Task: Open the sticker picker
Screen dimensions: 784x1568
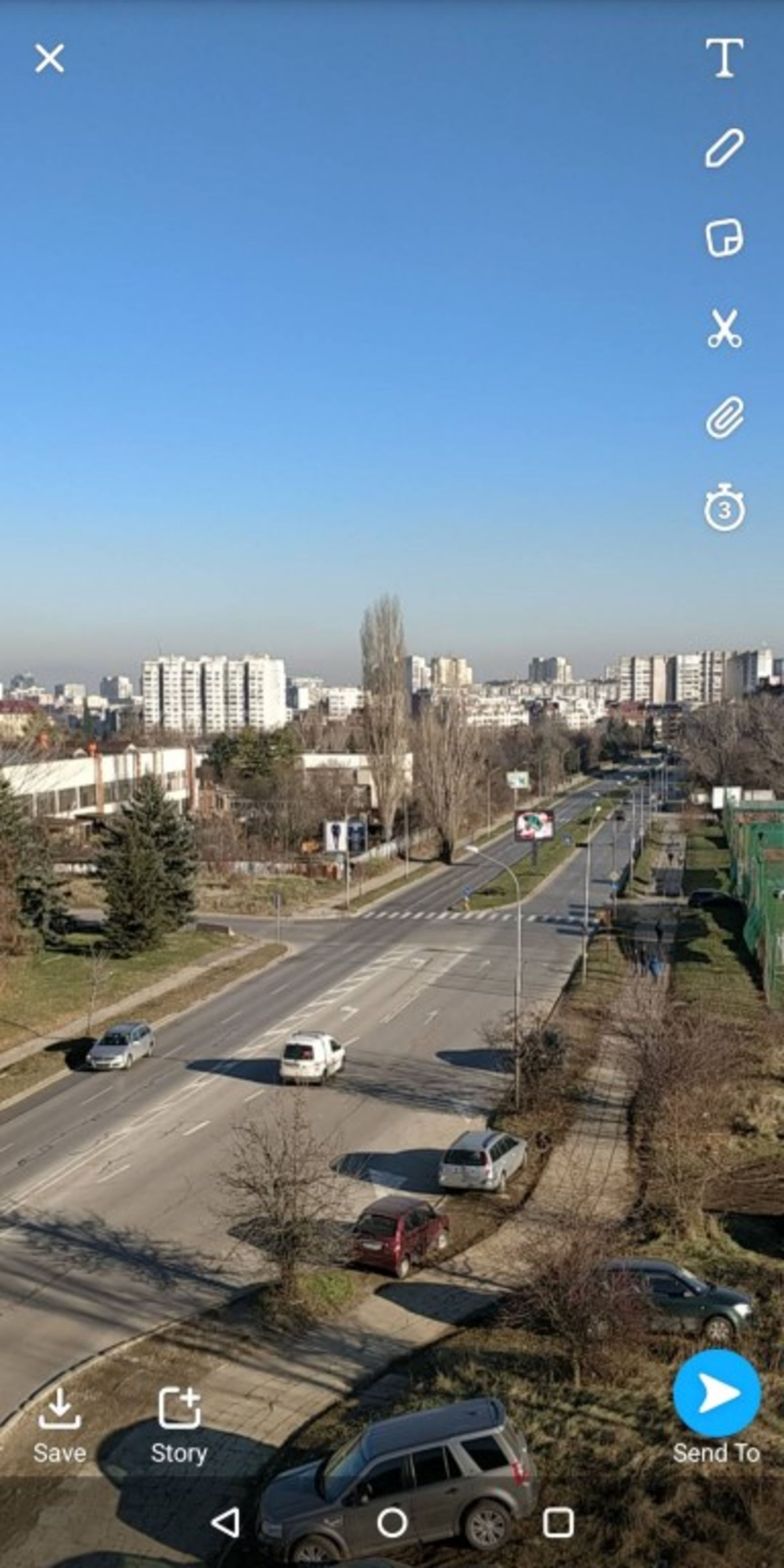Action: coord(724,238)
